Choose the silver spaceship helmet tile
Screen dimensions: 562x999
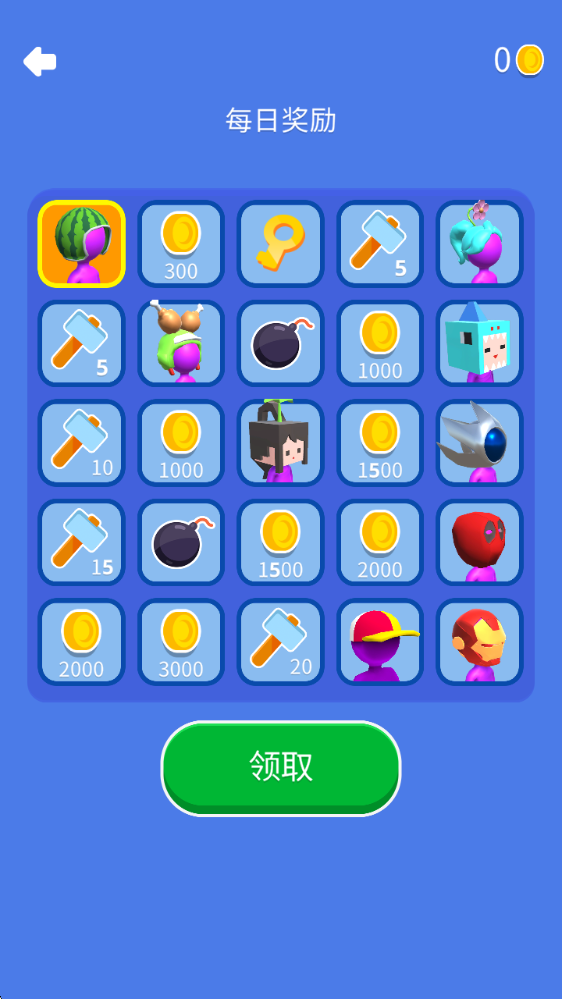tap(480, 442)
